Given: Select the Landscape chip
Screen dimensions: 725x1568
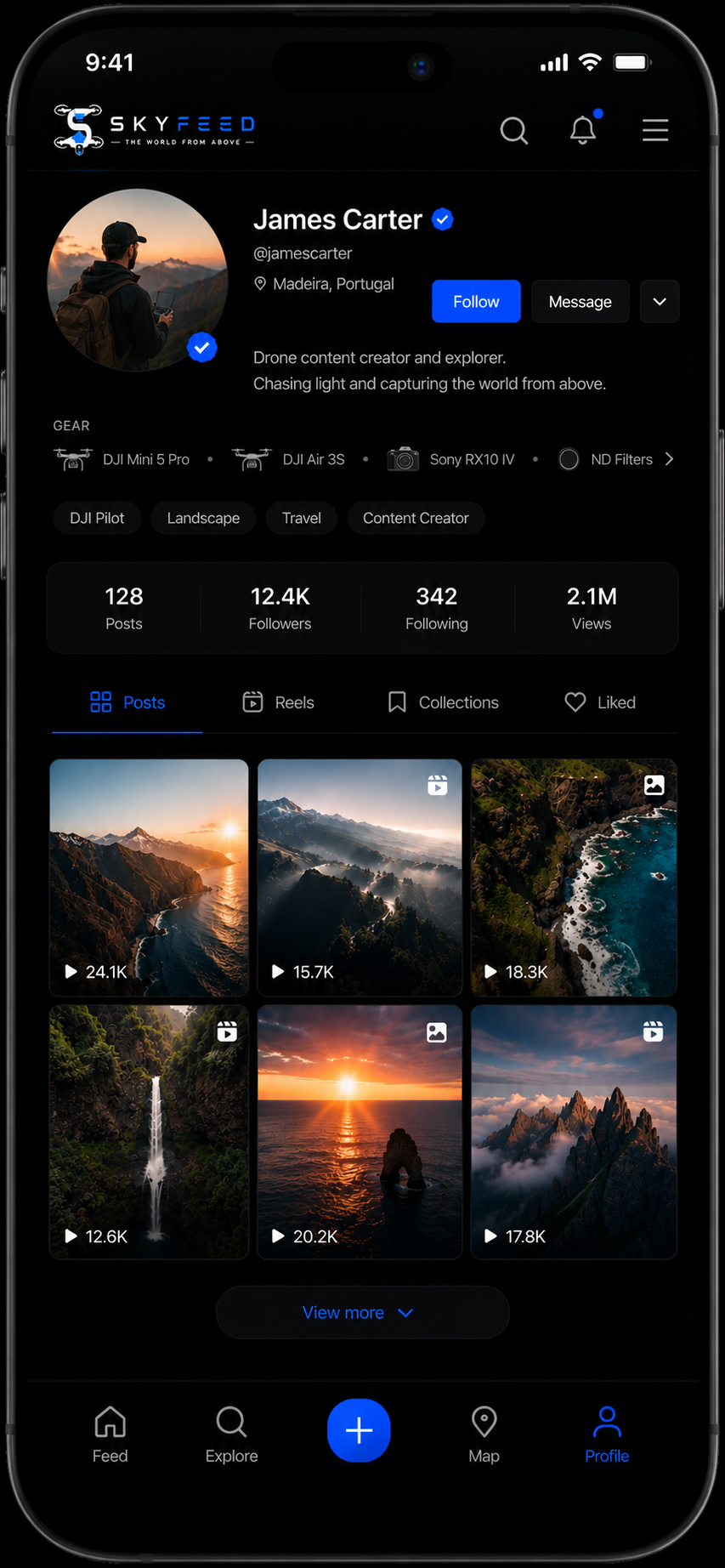Looking at the screenshot, I should point(203,518).
